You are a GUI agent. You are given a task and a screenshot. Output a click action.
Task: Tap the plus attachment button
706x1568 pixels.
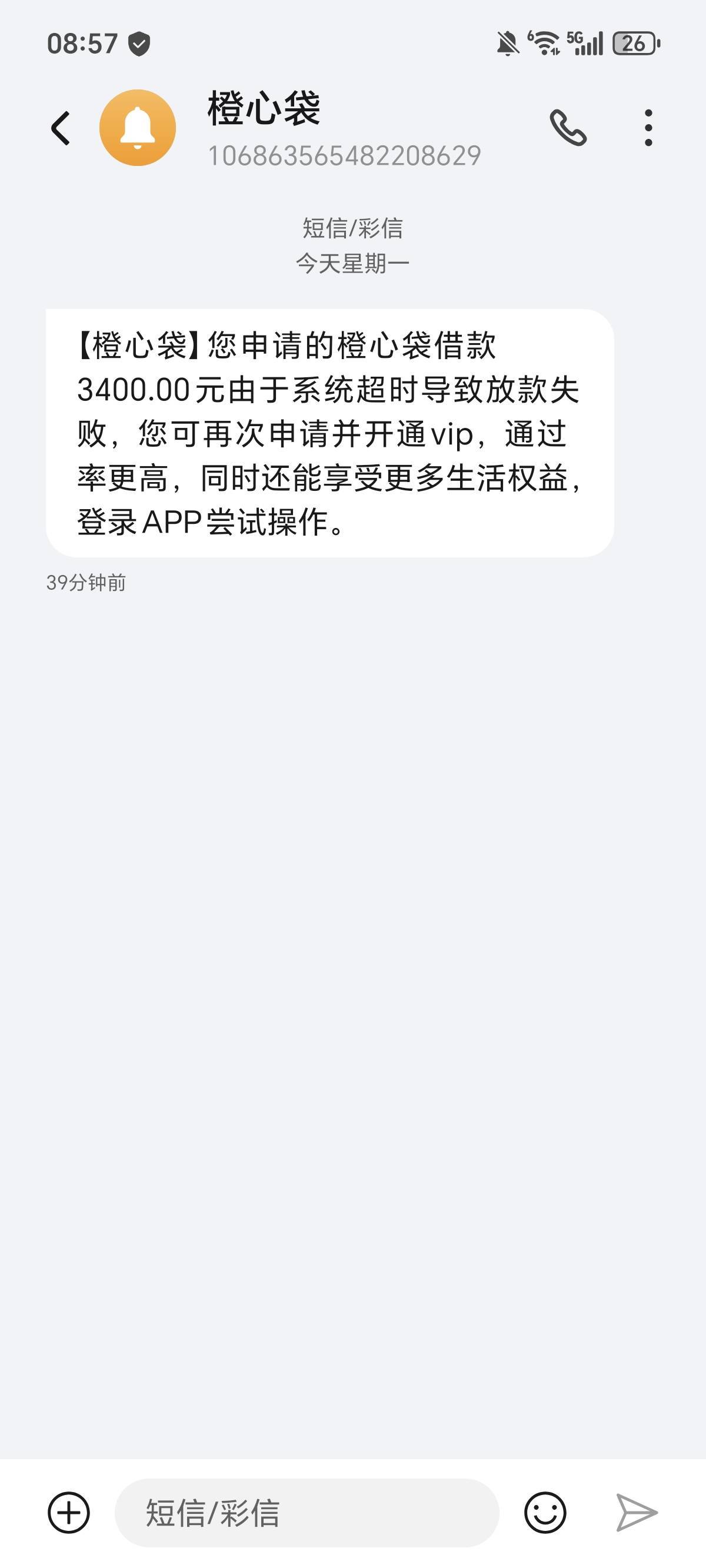point(69,1512)
